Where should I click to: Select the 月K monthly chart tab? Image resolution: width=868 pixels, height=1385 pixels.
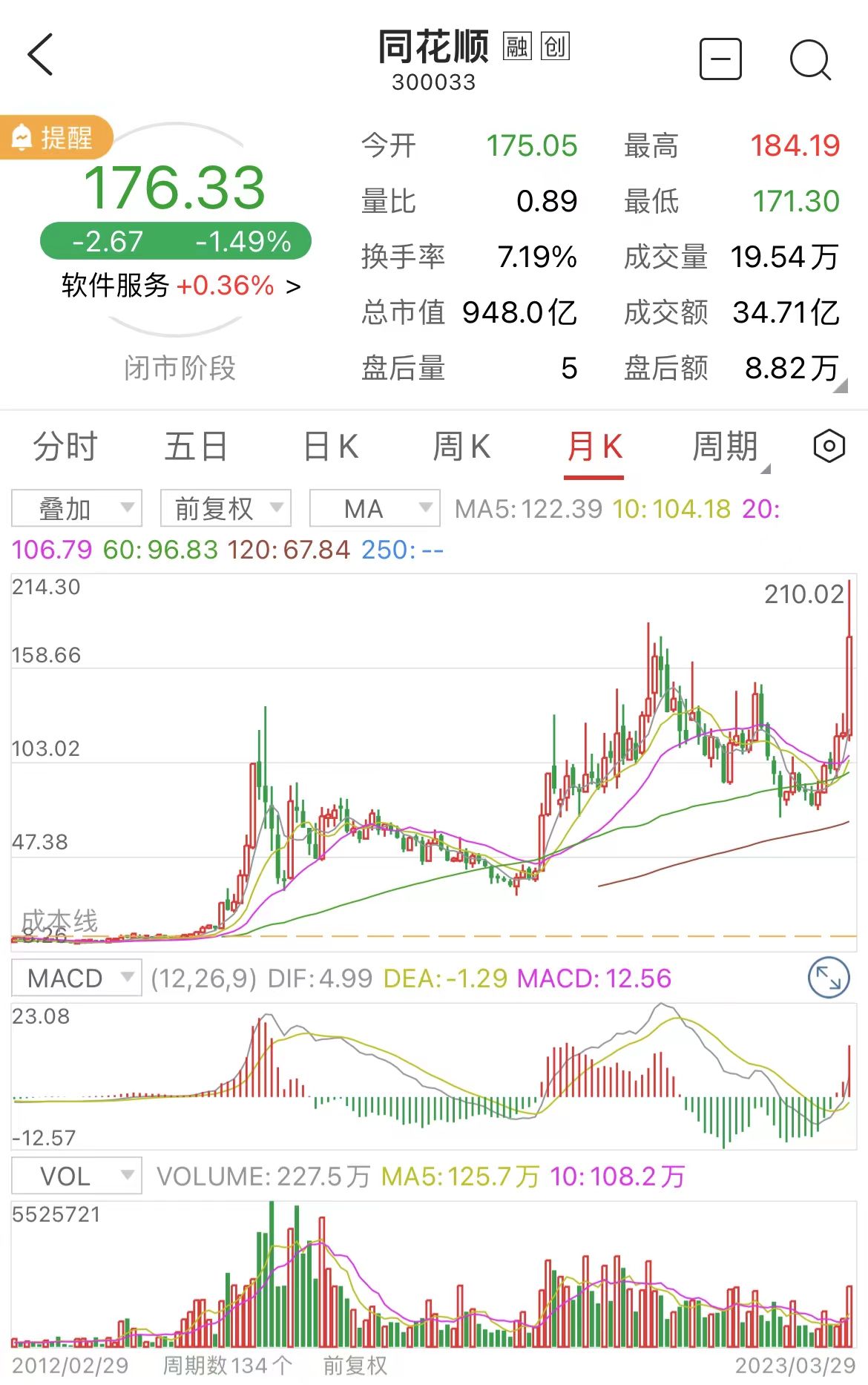(x=594, y=447)
